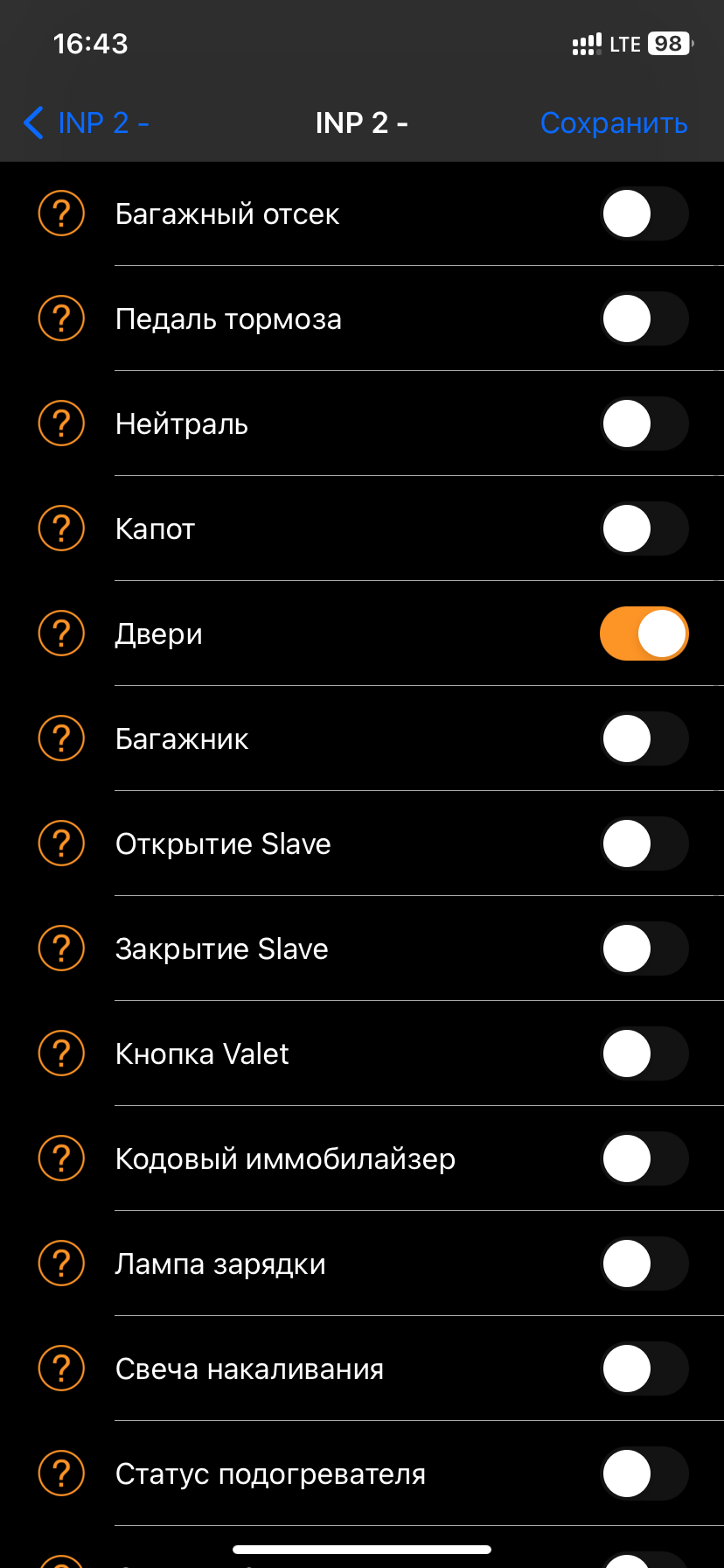
Task: Enable the Свеча накаливания switch
Action: click(x=644, y=1368)
